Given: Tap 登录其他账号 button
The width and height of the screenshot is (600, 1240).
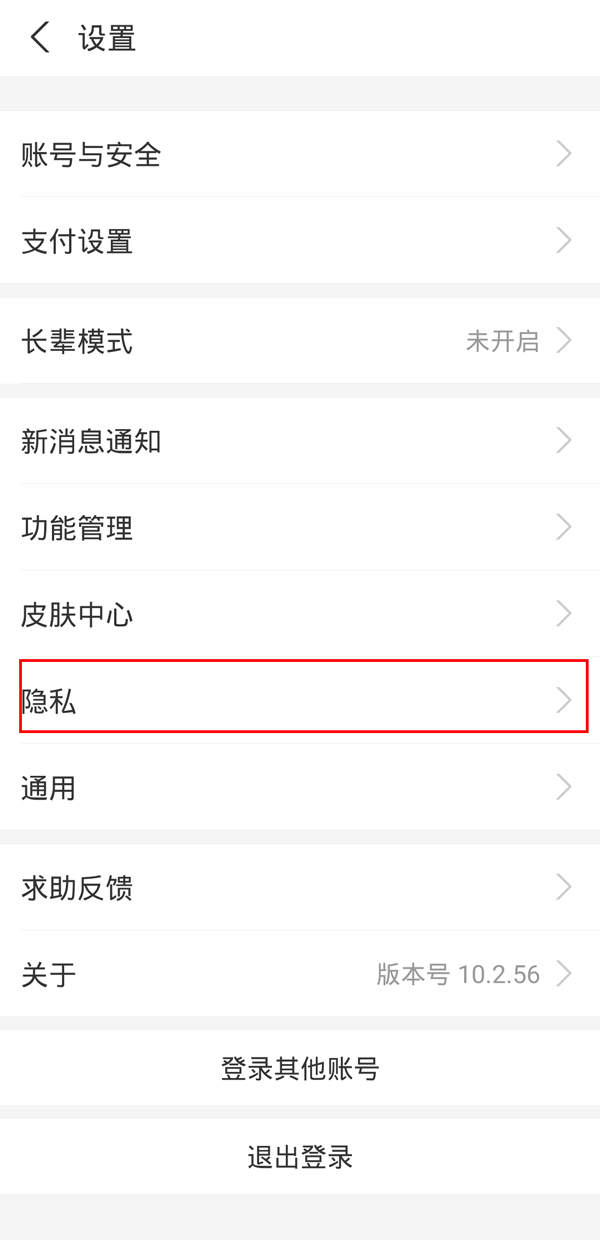Looking at the screenshot, I should (300, 1069).
